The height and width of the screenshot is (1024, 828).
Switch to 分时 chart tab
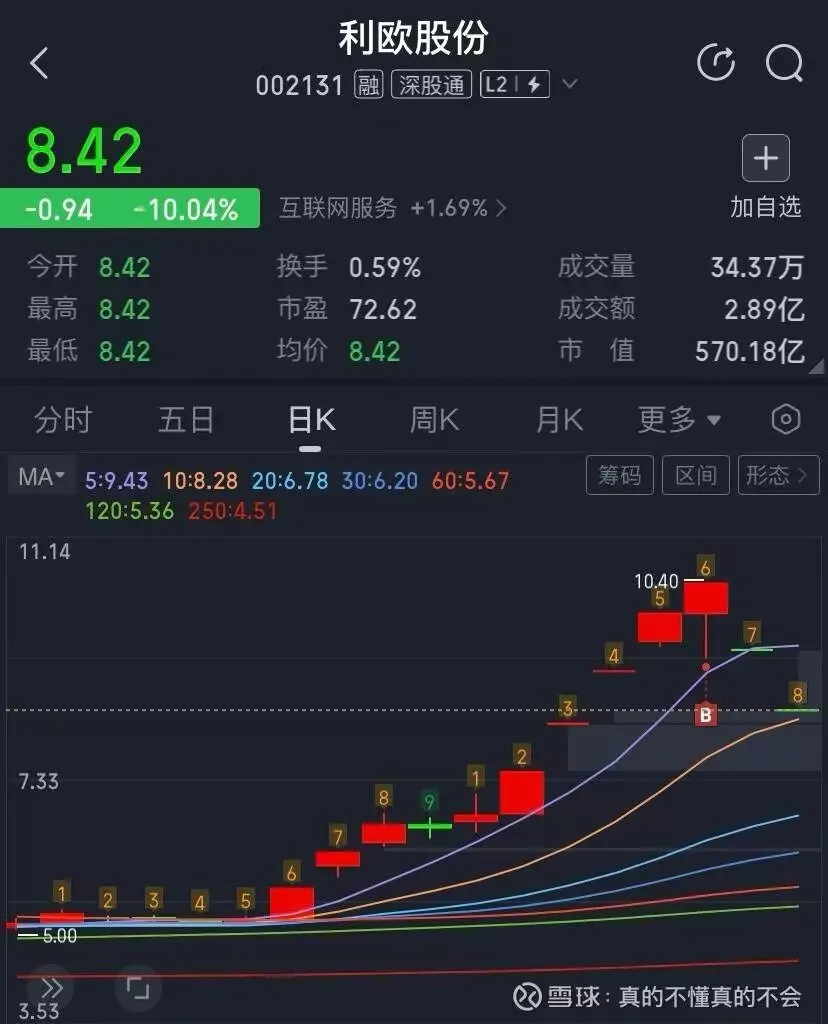pyautogui.click(x=62, y=420)
